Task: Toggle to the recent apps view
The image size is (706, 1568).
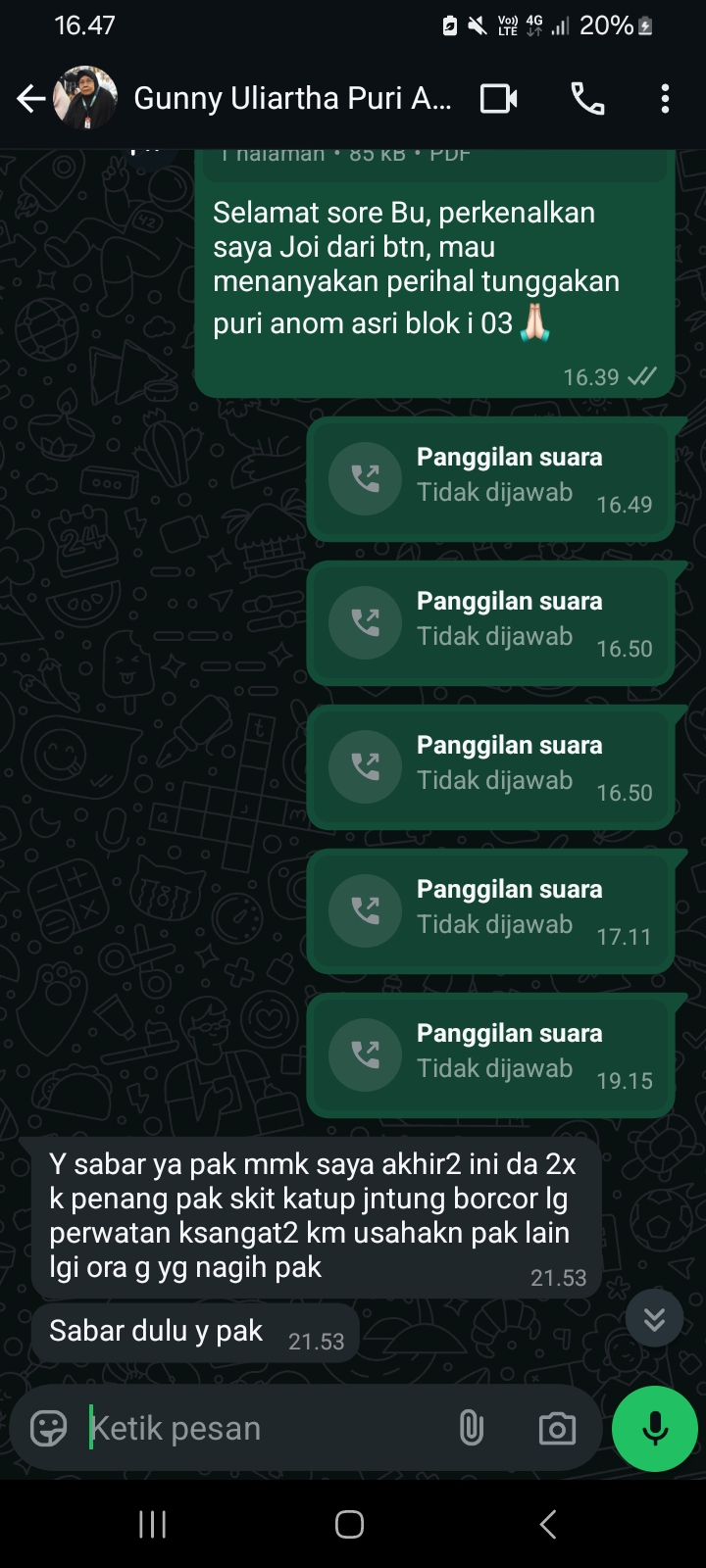Action: click(x=152, y=1524)
